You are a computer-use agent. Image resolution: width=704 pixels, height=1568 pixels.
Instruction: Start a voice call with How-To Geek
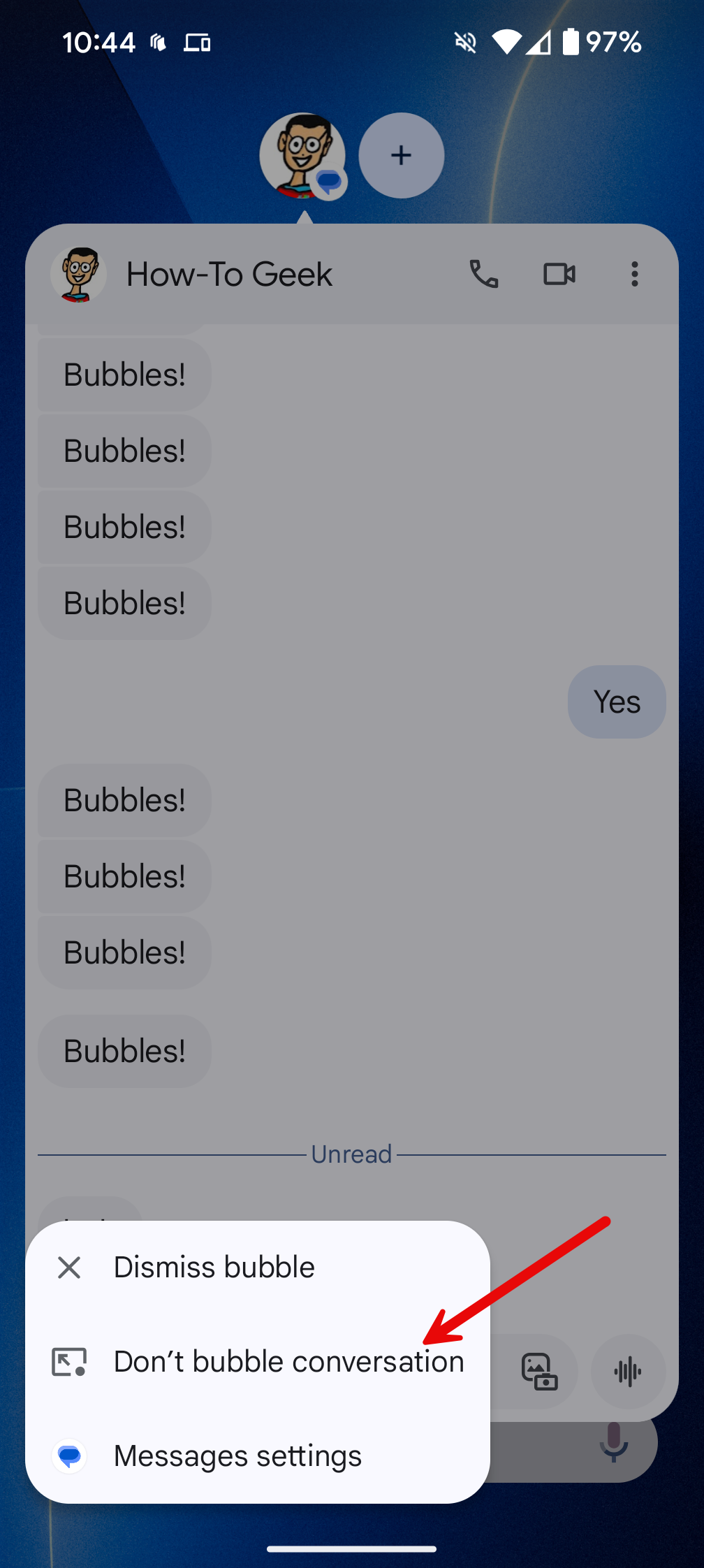point(483,274)
